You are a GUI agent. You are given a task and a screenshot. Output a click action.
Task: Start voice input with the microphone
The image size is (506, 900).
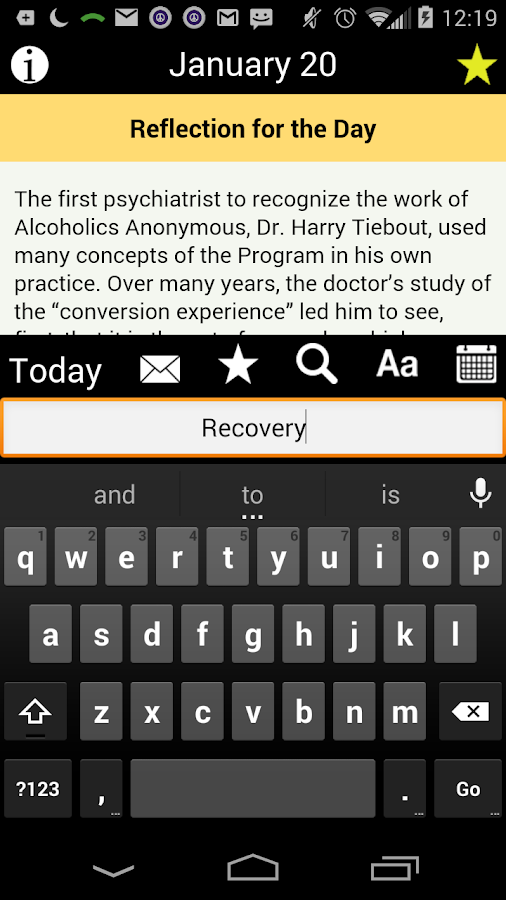pos(480,492)
